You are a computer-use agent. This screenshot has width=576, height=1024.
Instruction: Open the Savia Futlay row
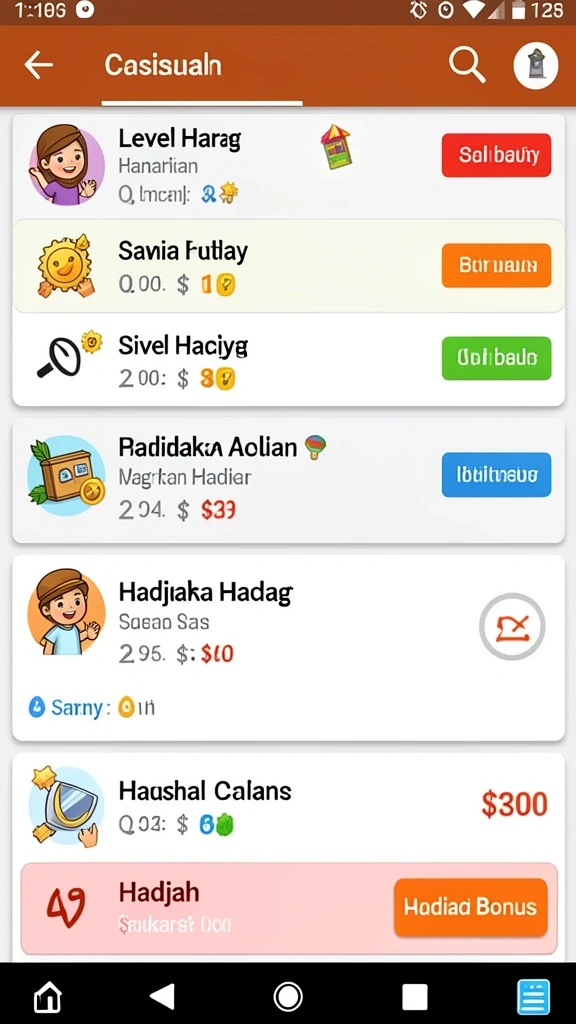coord(288,266)
